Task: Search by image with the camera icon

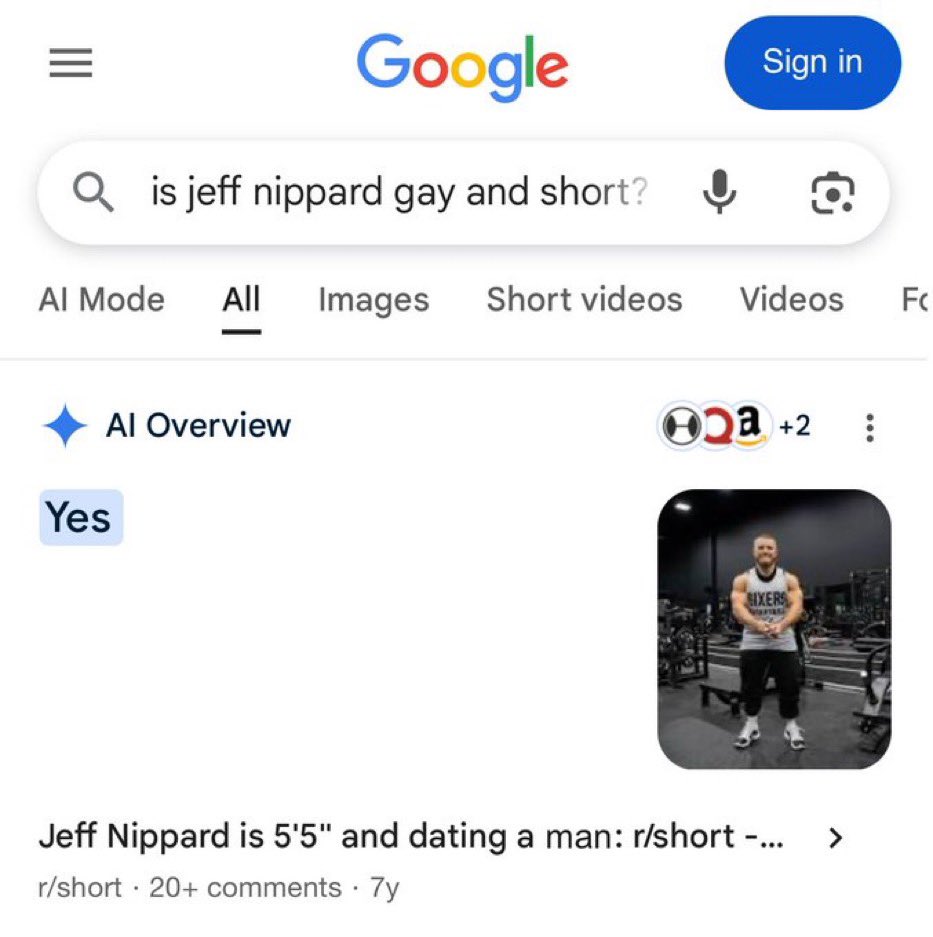Action: [830, 192]
